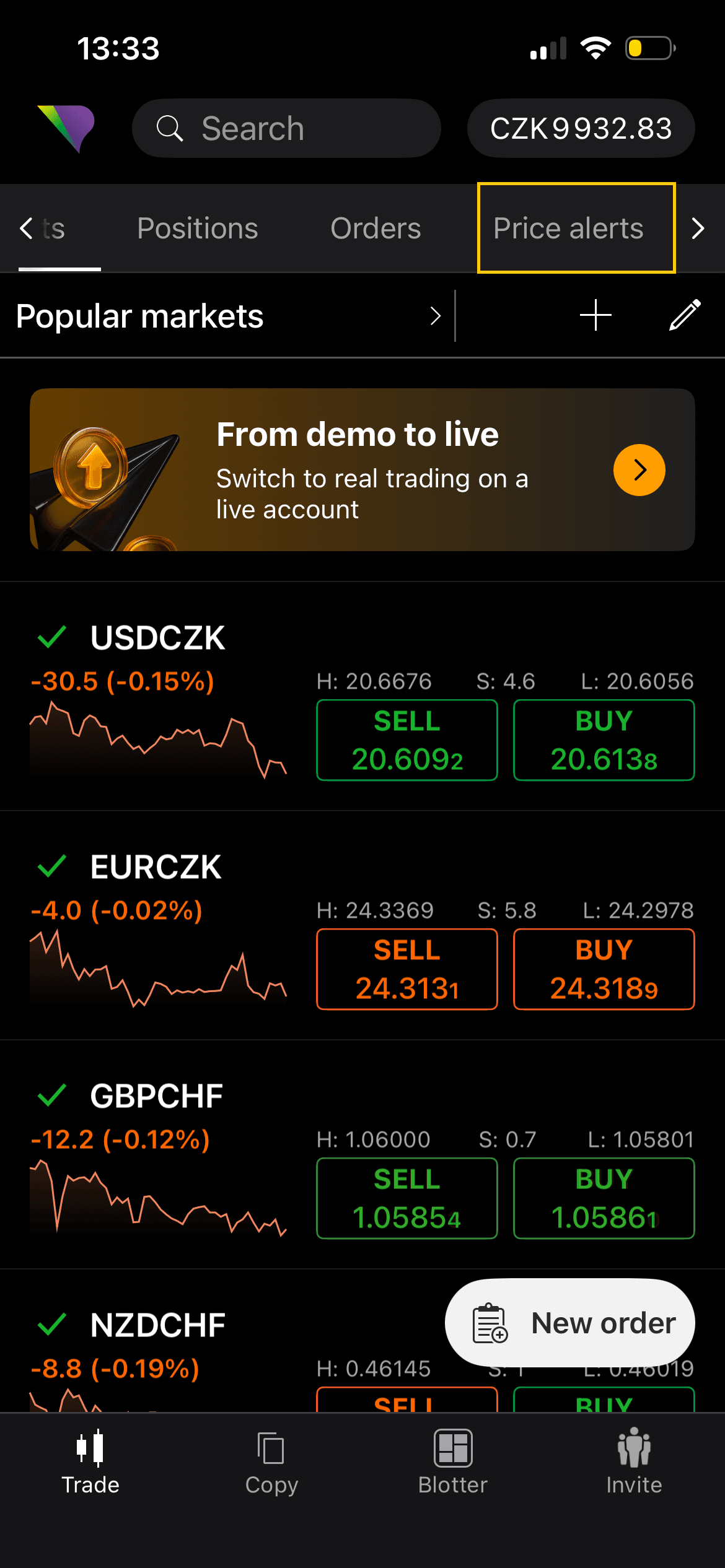Switch to the Orders tab
The image size is (725, 1568).
pyautogui.click(x=376, y=229)
